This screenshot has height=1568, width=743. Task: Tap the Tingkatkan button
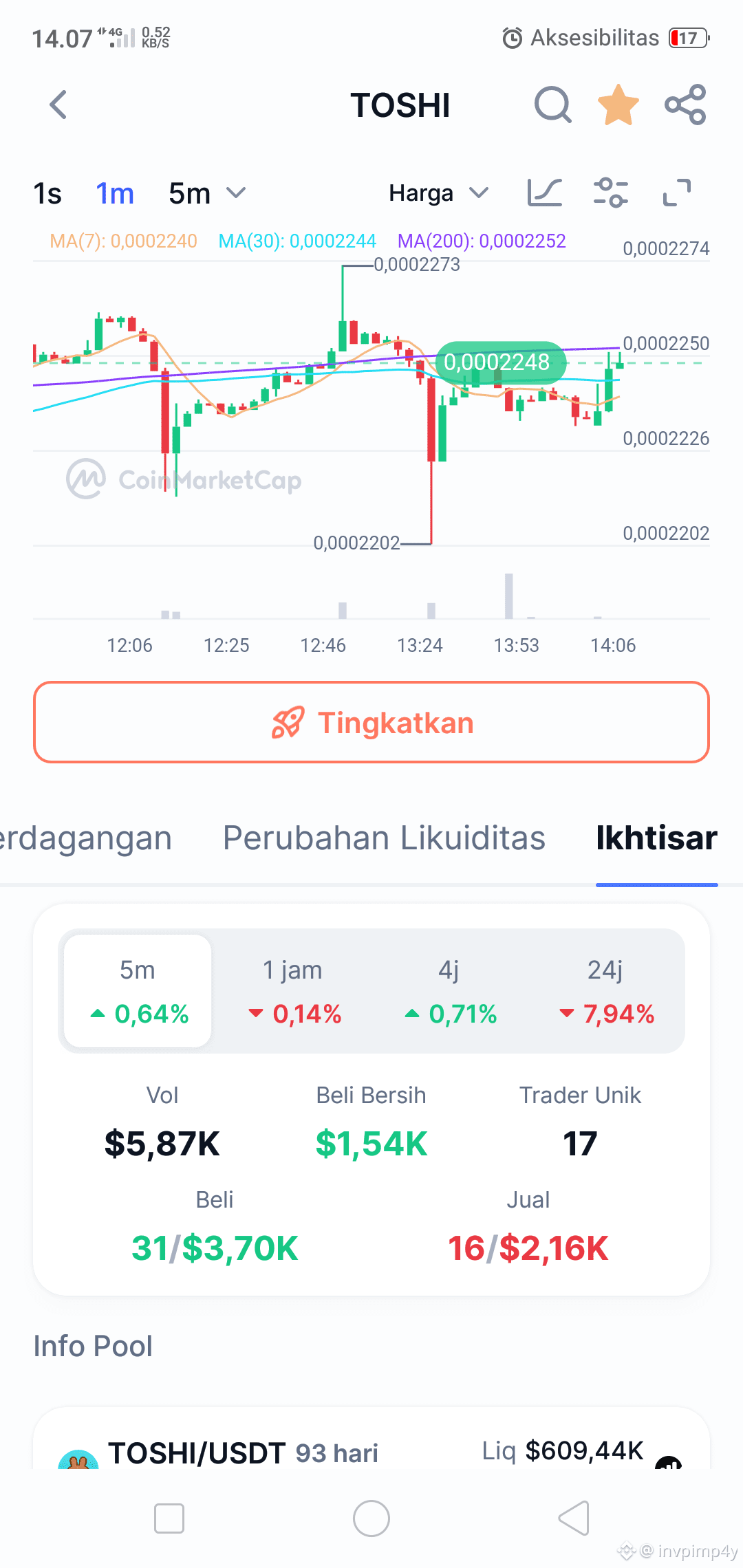pos(371,722)
